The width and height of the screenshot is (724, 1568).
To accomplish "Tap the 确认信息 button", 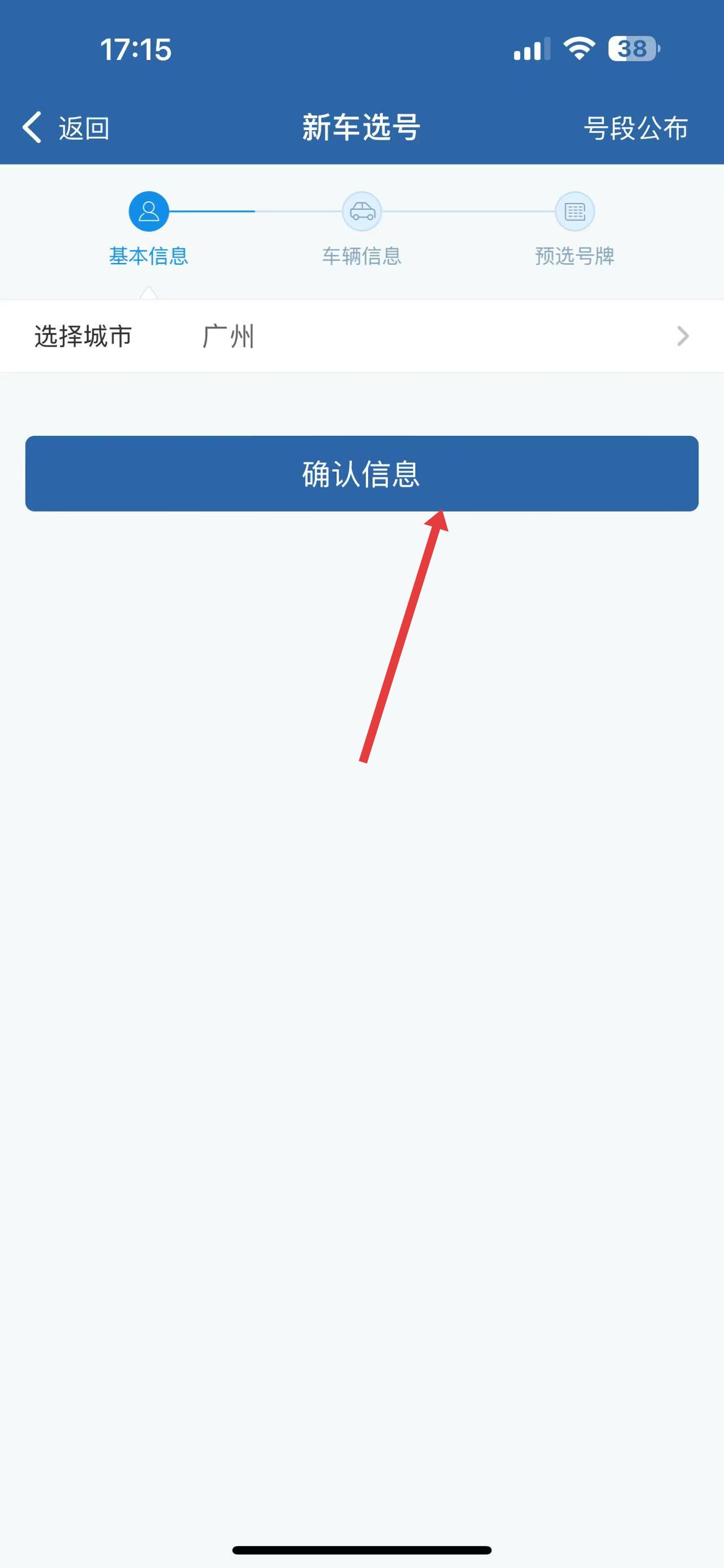I will 361,474.
